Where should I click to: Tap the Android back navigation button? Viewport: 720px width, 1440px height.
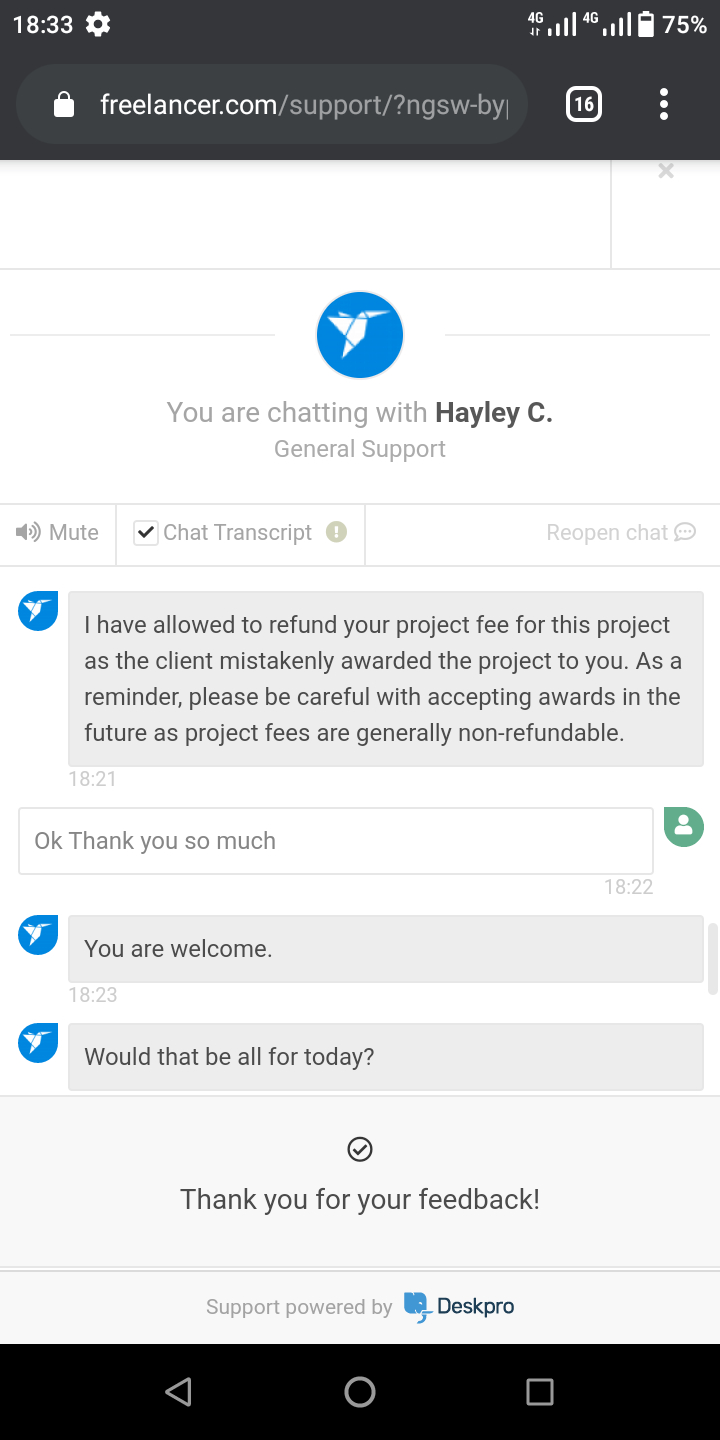[x=179, y=1391]
